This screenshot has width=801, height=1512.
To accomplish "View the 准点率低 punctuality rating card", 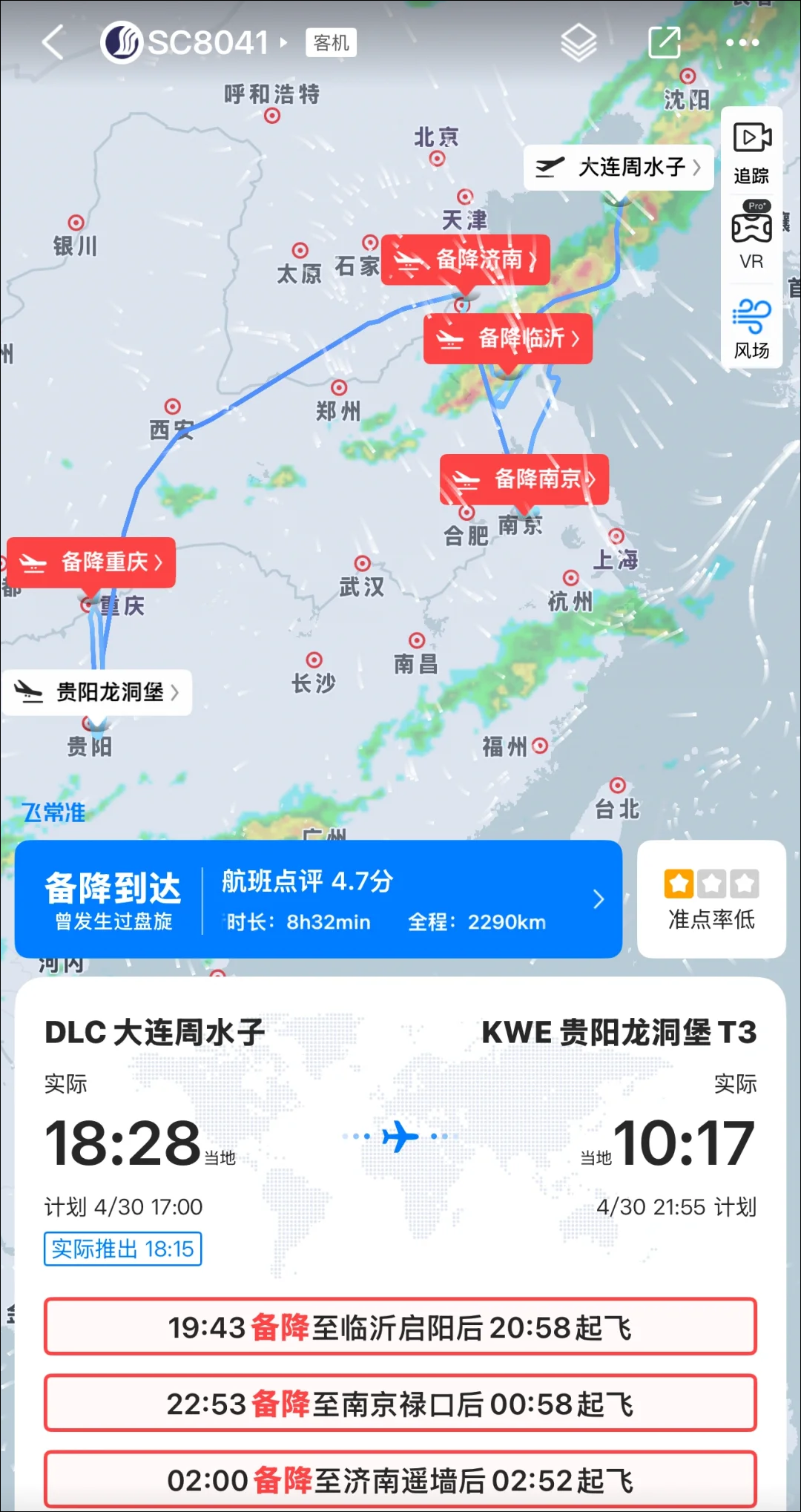I will pyautogui.click(x=711, y=899).
